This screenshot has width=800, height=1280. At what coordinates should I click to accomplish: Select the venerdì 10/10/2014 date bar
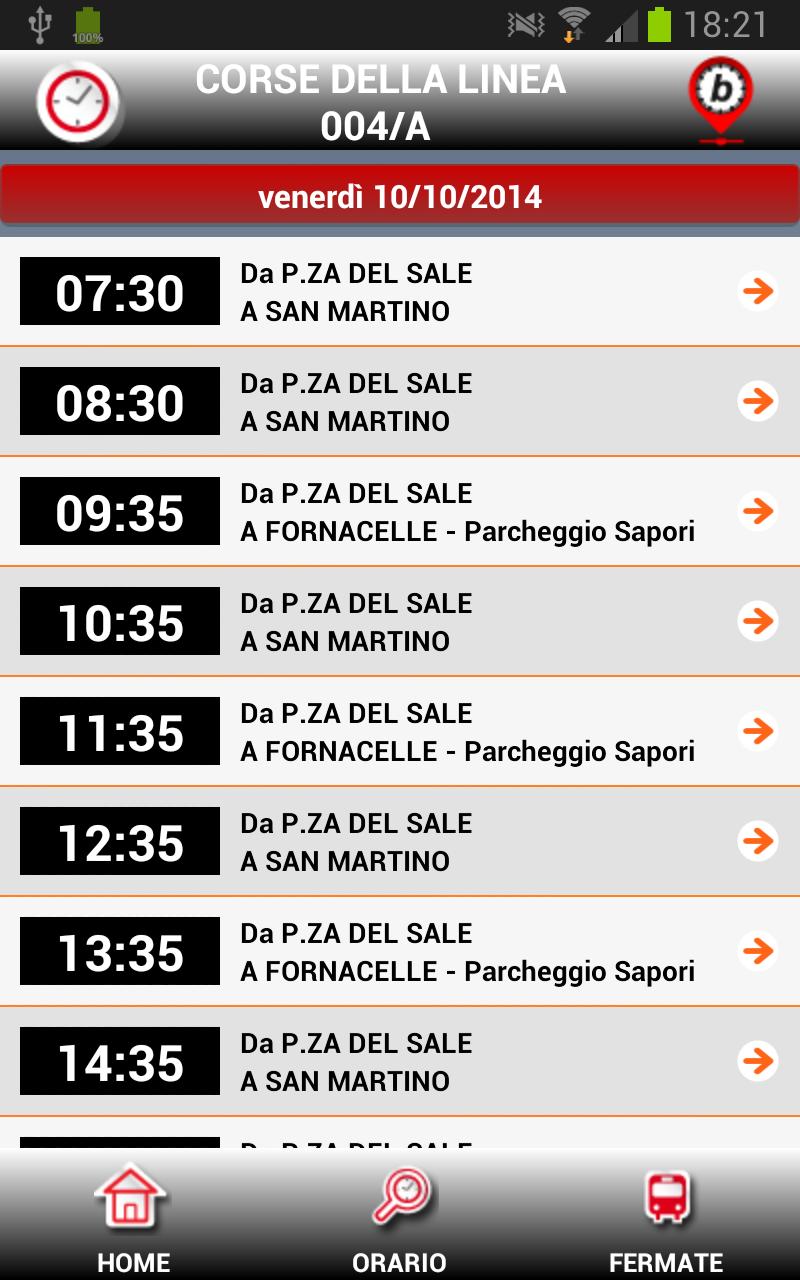point(400,196)
